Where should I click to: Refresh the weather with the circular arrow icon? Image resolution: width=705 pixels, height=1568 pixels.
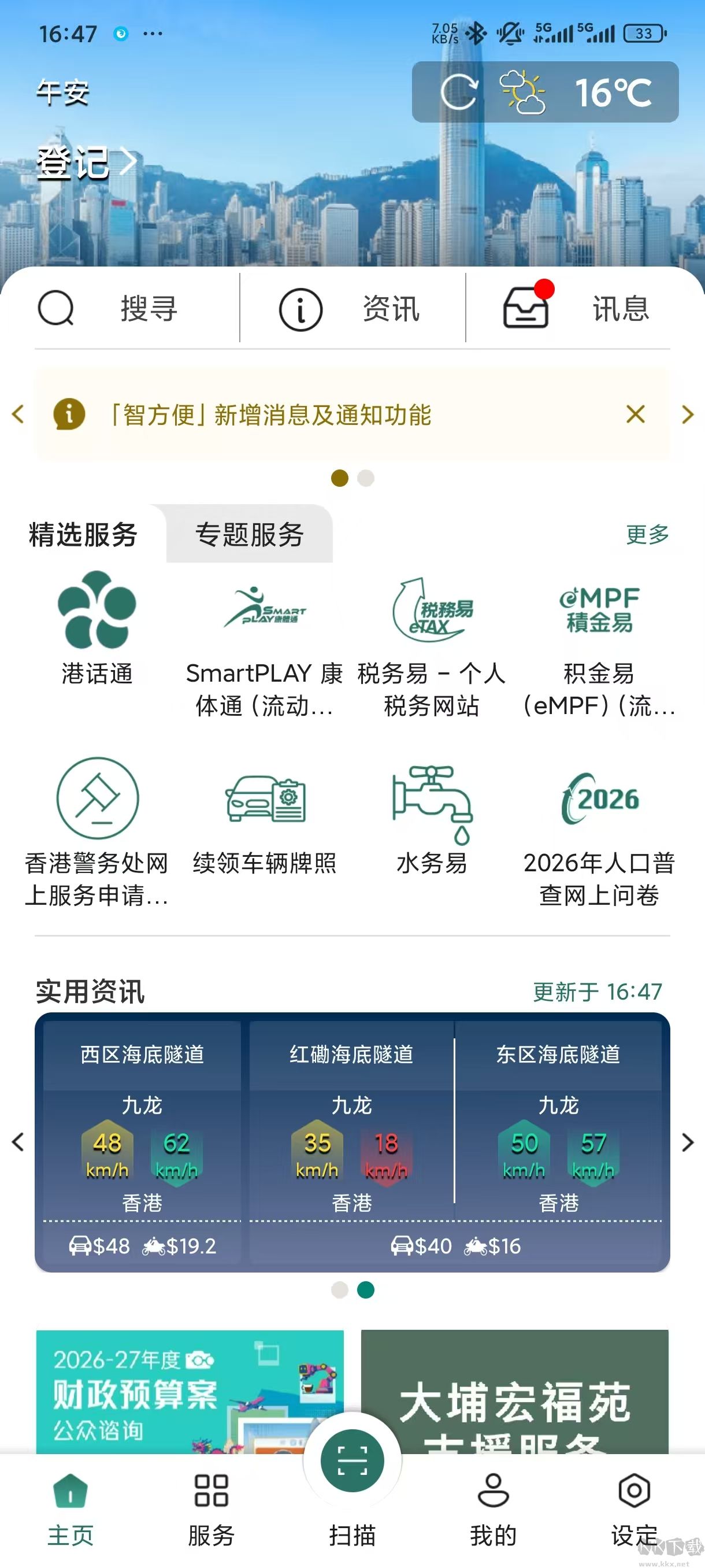461,91
